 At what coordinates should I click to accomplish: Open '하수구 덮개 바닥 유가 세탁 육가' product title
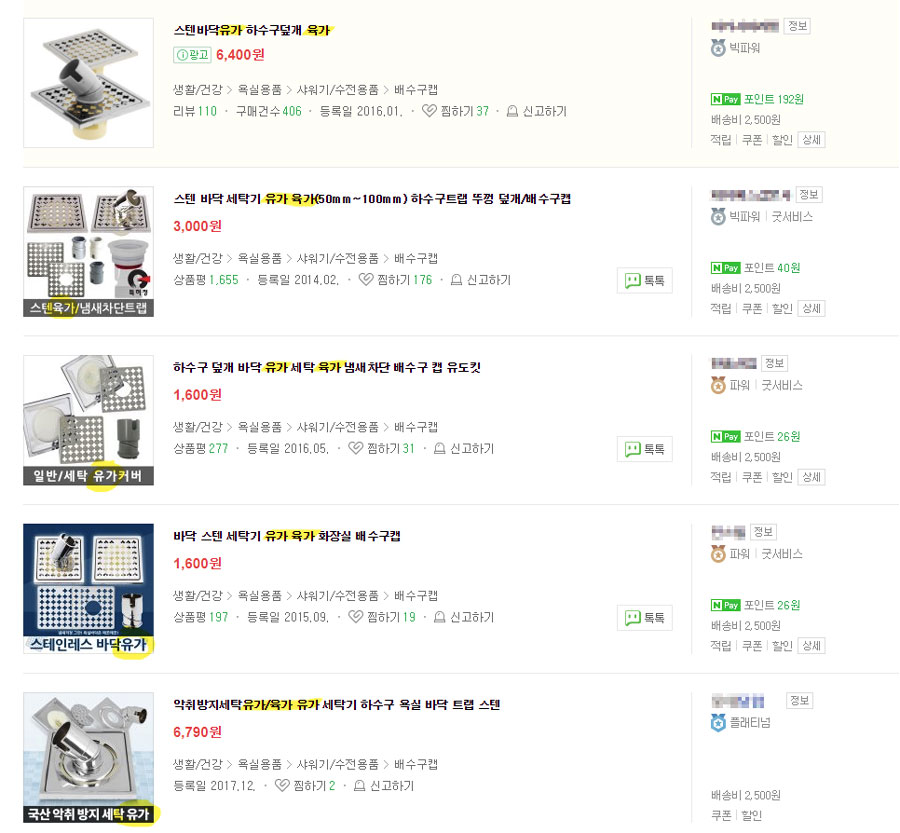(326, 368)
